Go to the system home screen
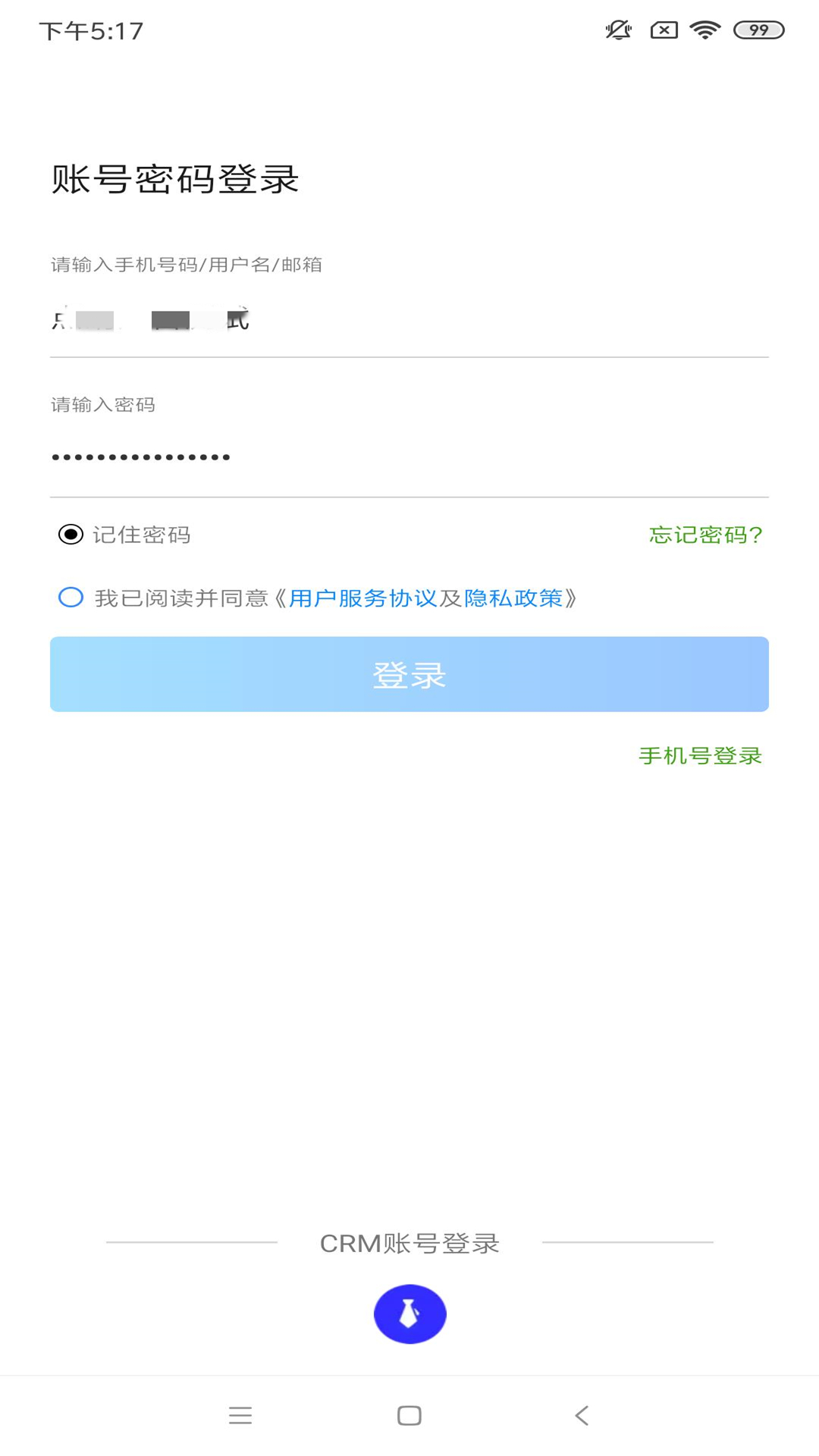The width and height of the screenshot is (819, 1456). [409, 1415]
